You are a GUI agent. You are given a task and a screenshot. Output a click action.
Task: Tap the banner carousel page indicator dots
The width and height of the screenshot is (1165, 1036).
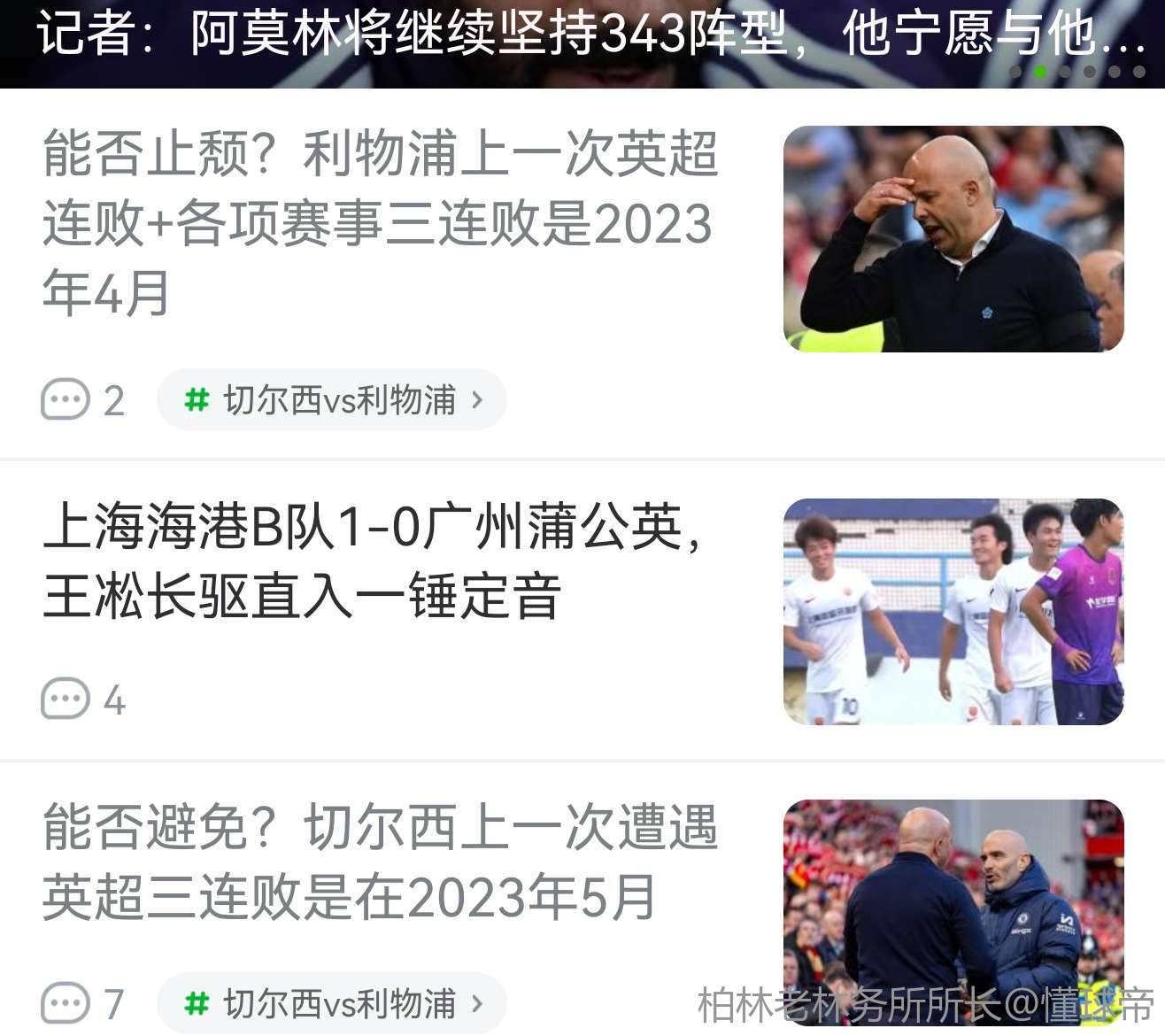tap(1077, 72)
